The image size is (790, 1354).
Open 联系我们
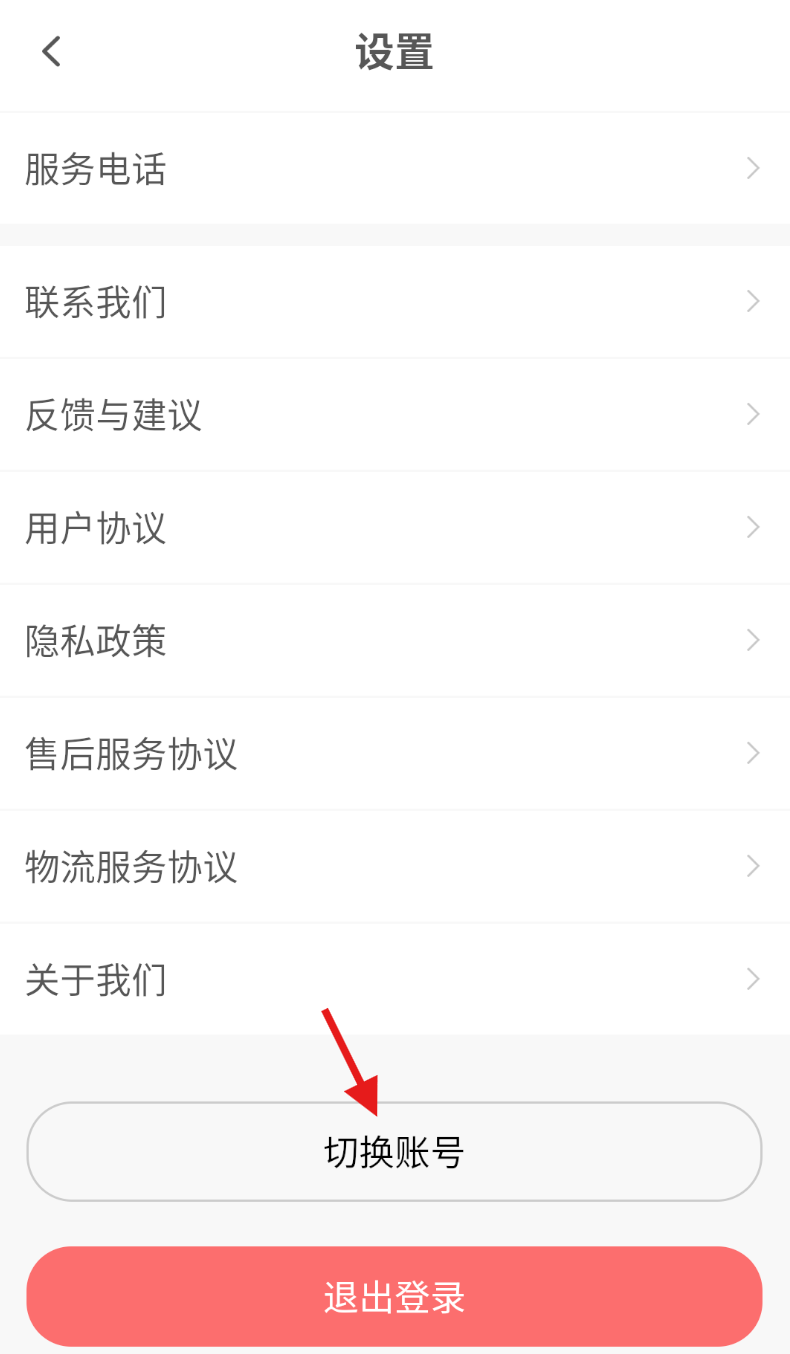394,302
